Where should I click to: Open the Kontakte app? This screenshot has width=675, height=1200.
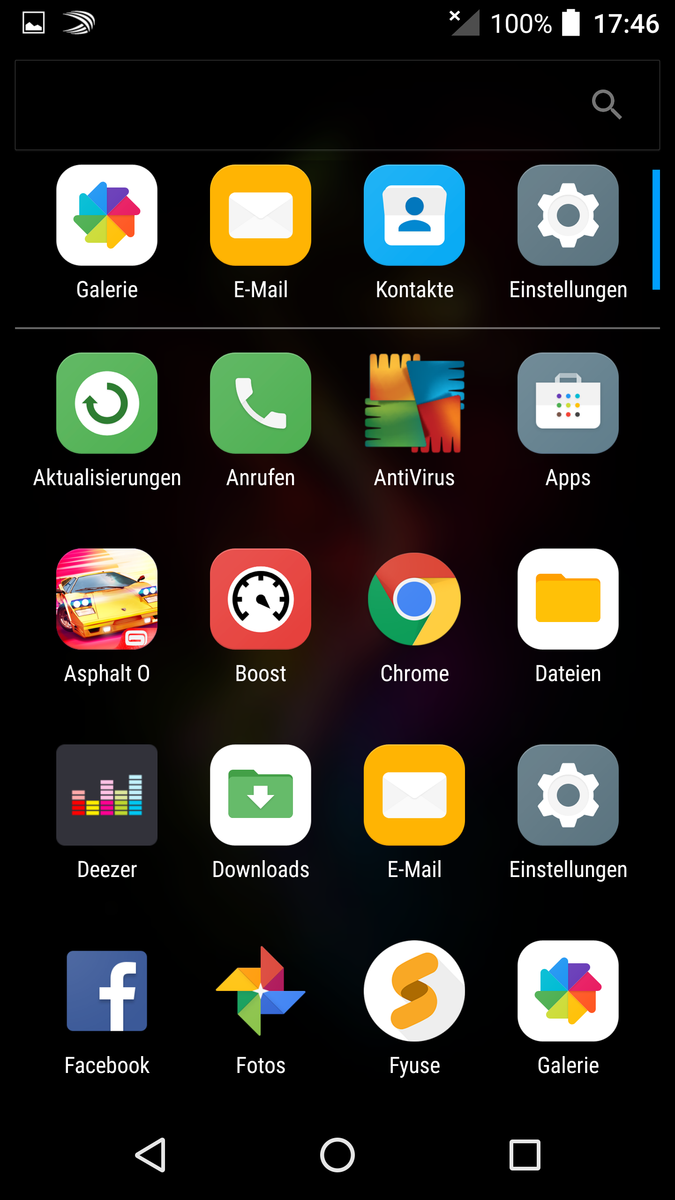pyautogui.click(x=414, y=215)
